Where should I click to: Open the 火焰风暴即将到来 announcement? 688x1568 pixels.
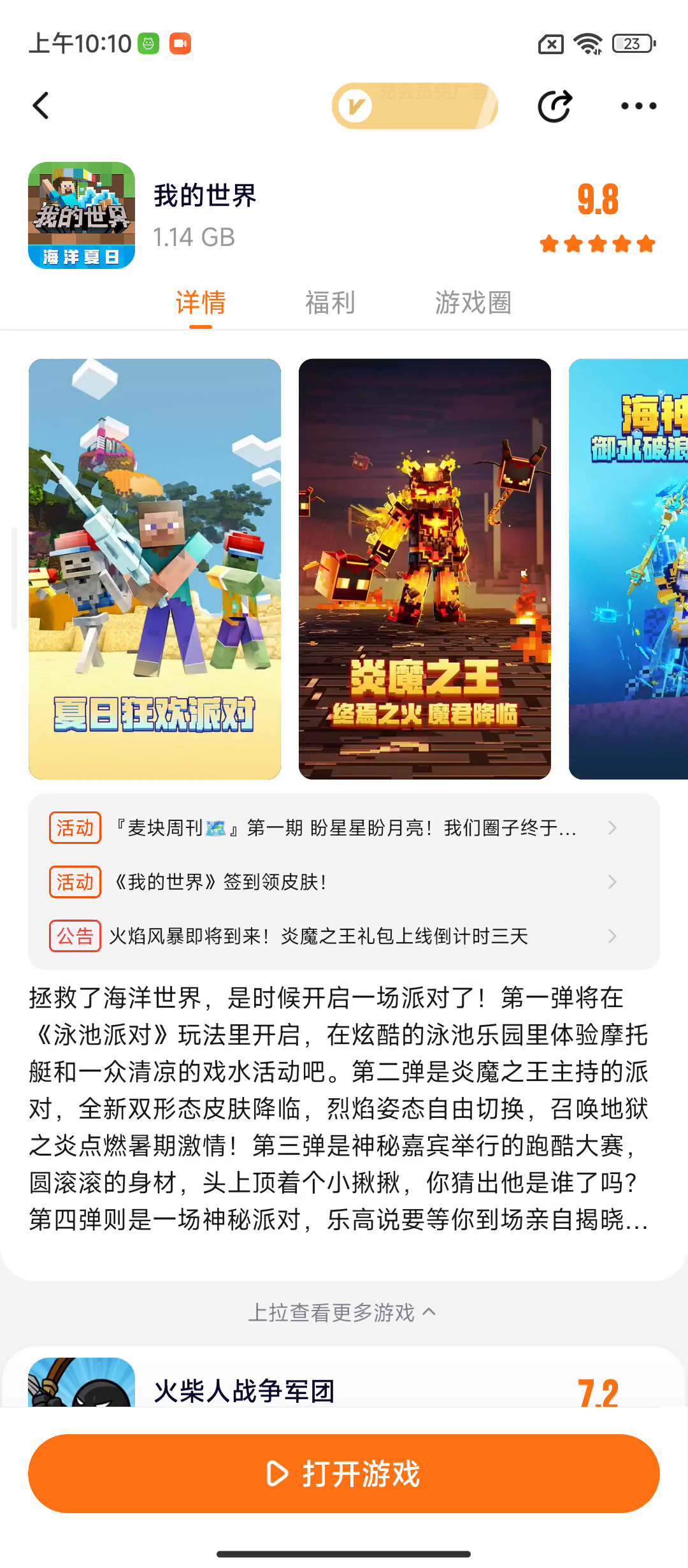coord(344,936)
